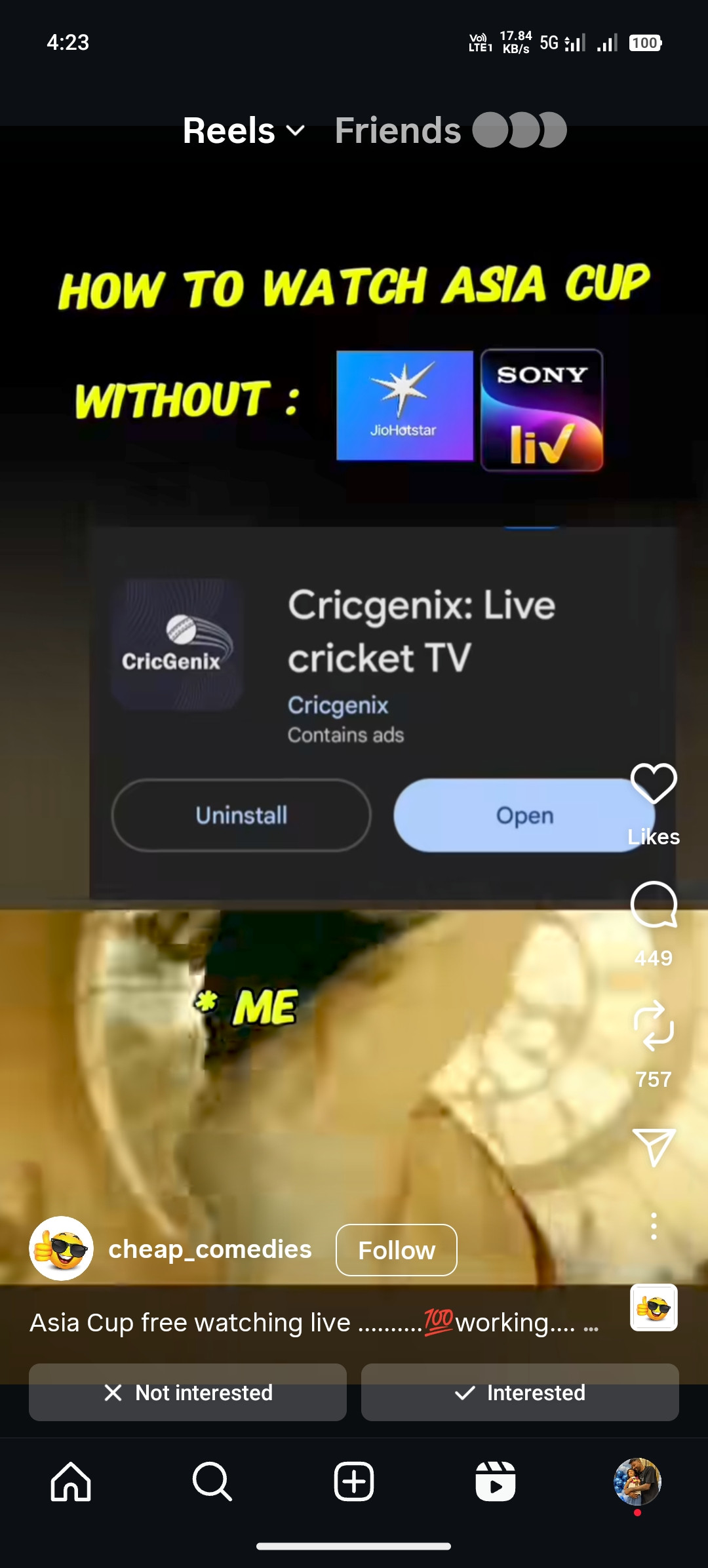Mark this reel as Not interested
The image size is (708, 1568).
point(187,1392)
